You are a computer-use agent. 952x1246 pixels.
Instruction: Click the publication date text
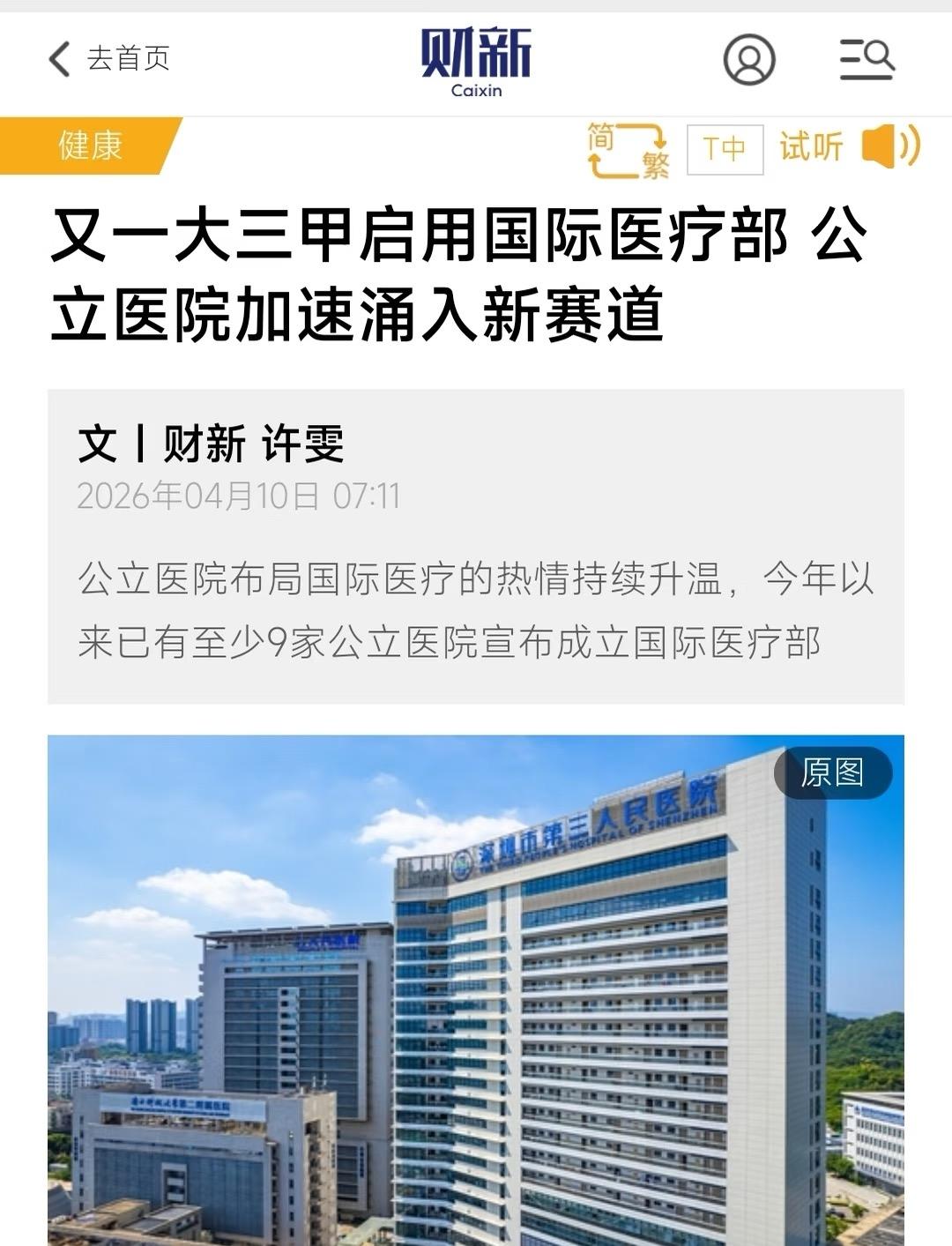pos(238,495)
